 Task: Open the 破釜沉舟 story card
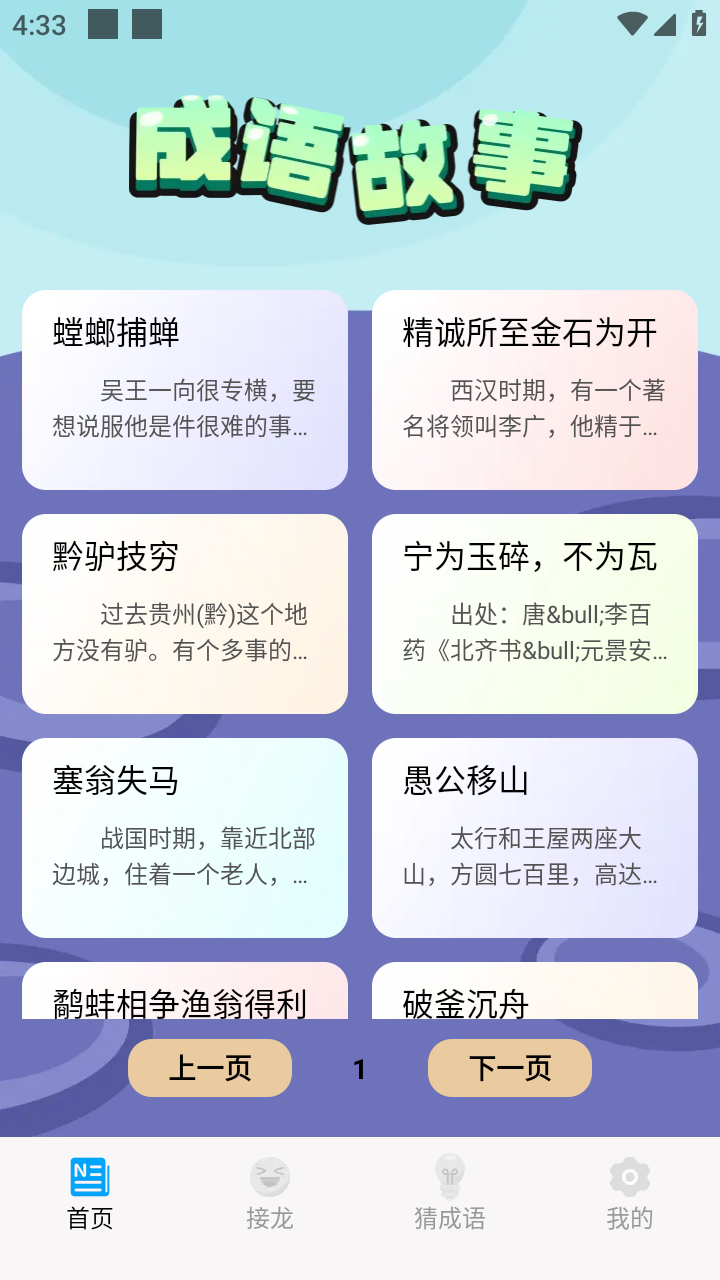[535, 993]
